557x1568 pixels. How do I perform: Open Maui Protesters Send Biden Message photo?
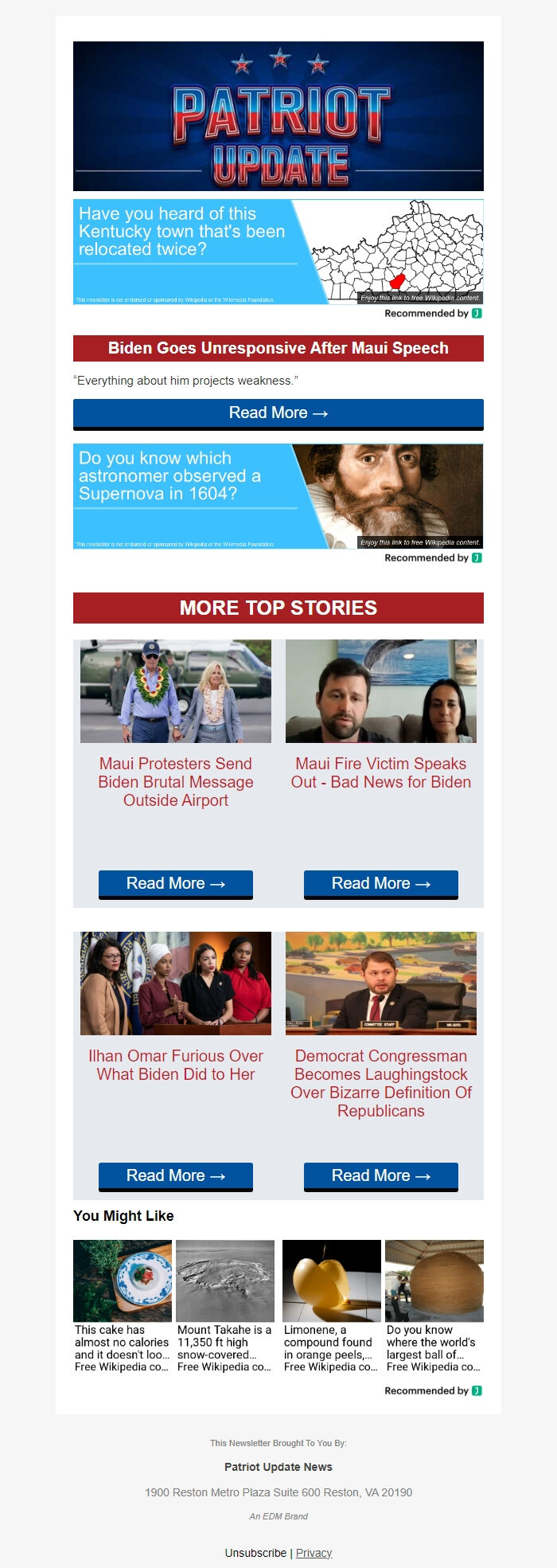pyautogui.click(x=176, y=691)
